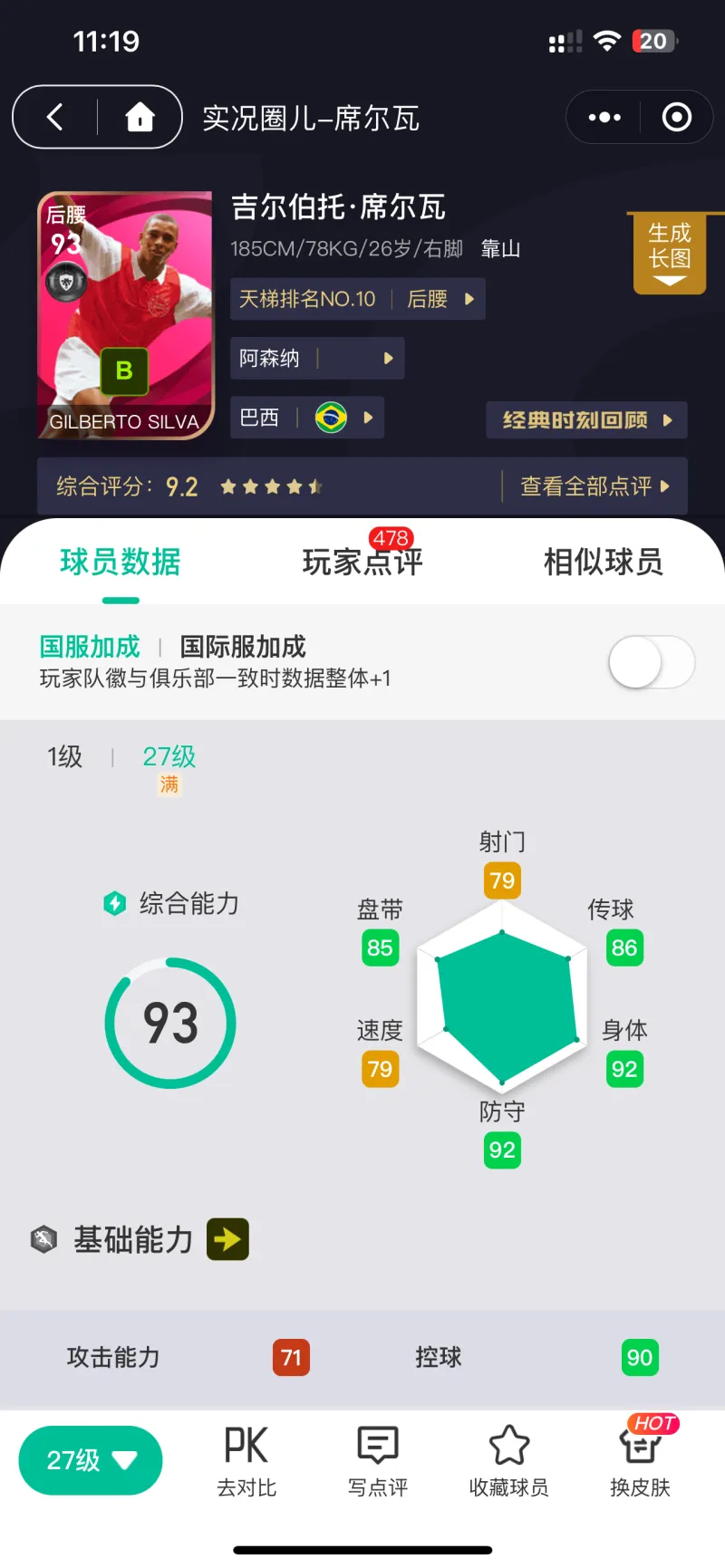725x1568 pixels.
Task: Open the 巴西 nationality chip
Action: pyautogui.click(x=306, y=418)
